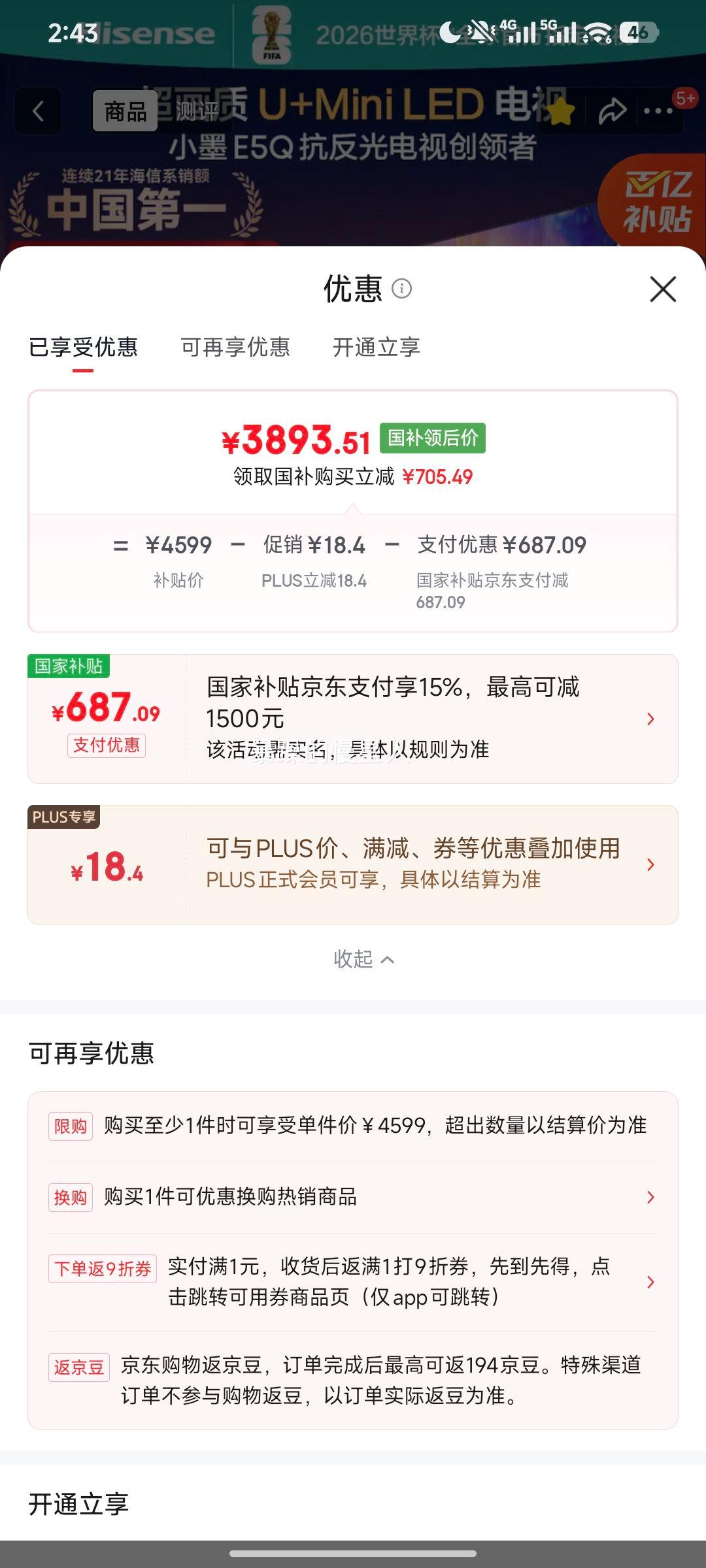Tap the back arrow at top left
The height and width of the screenshot is (1568, 706).
click(x=37, y=111)
